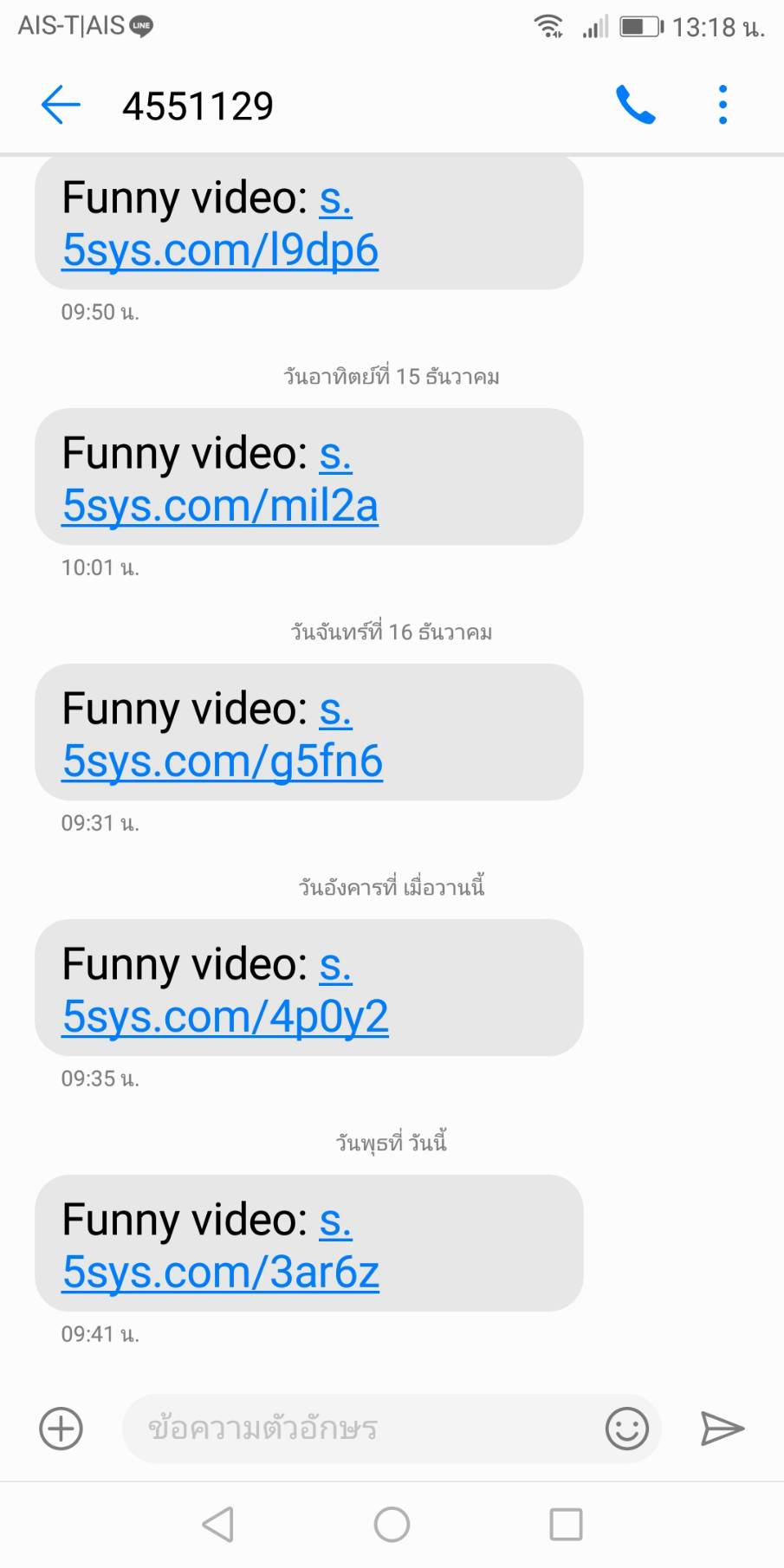The height and width of the screenshot is (1568, 784).
Task: Call the number 4551129
Action: coord(635,106)
